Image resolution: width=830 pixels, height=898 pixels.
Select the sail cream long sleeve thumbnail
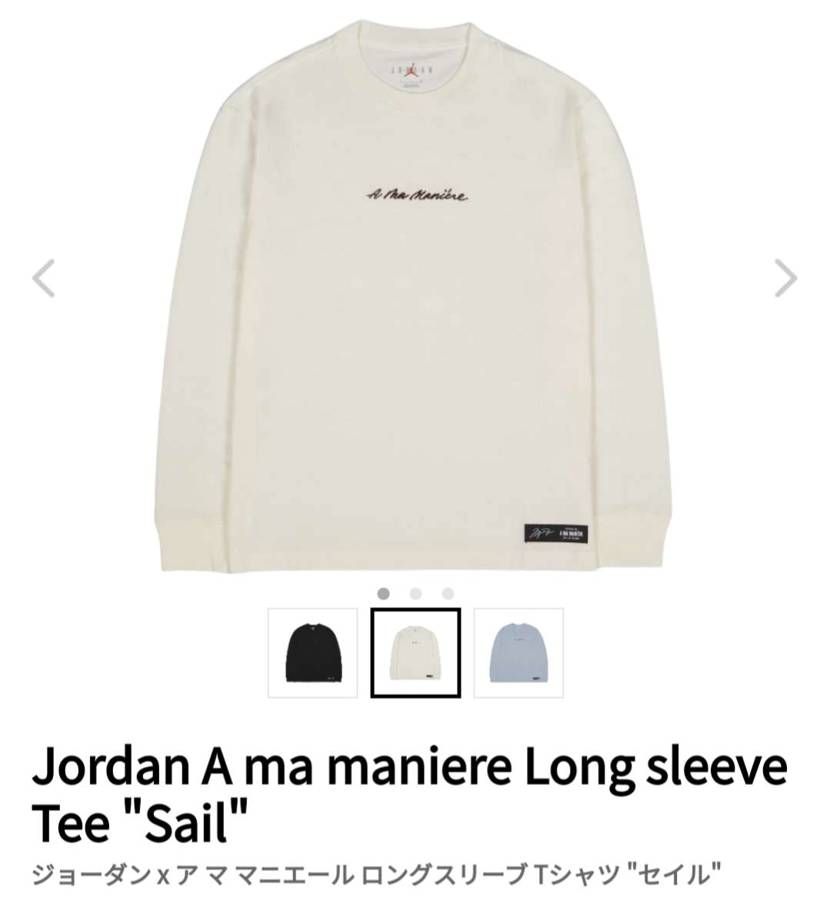[x=415, y=653]
